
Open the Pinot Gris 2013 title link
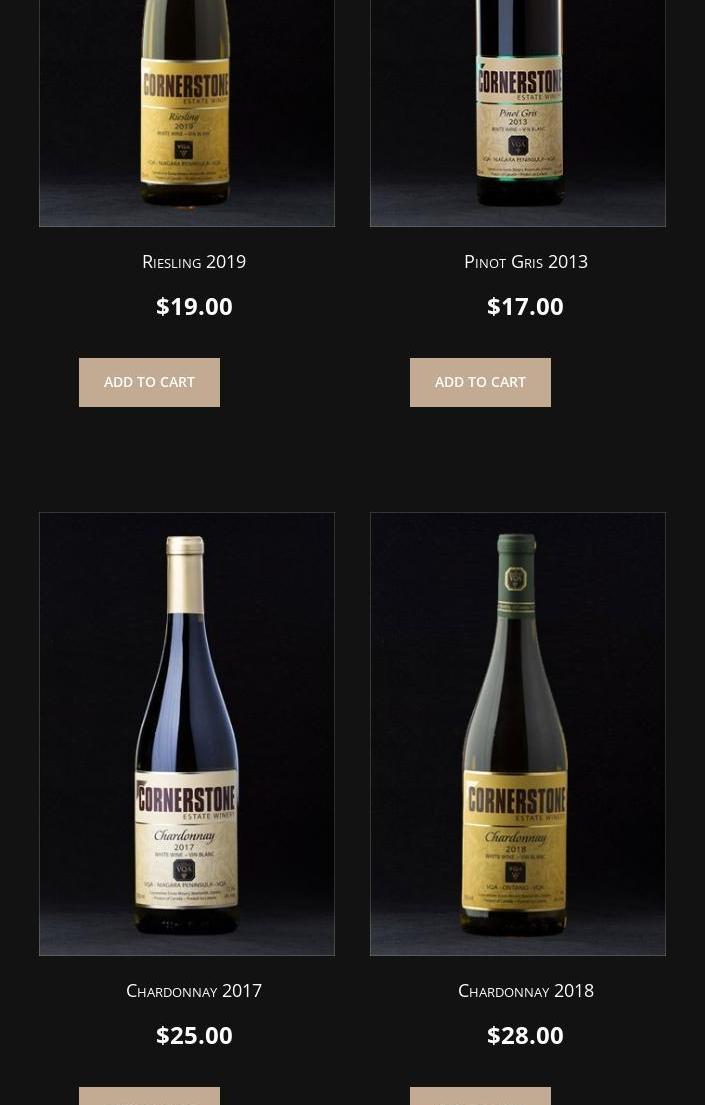(x=525, y=262)
